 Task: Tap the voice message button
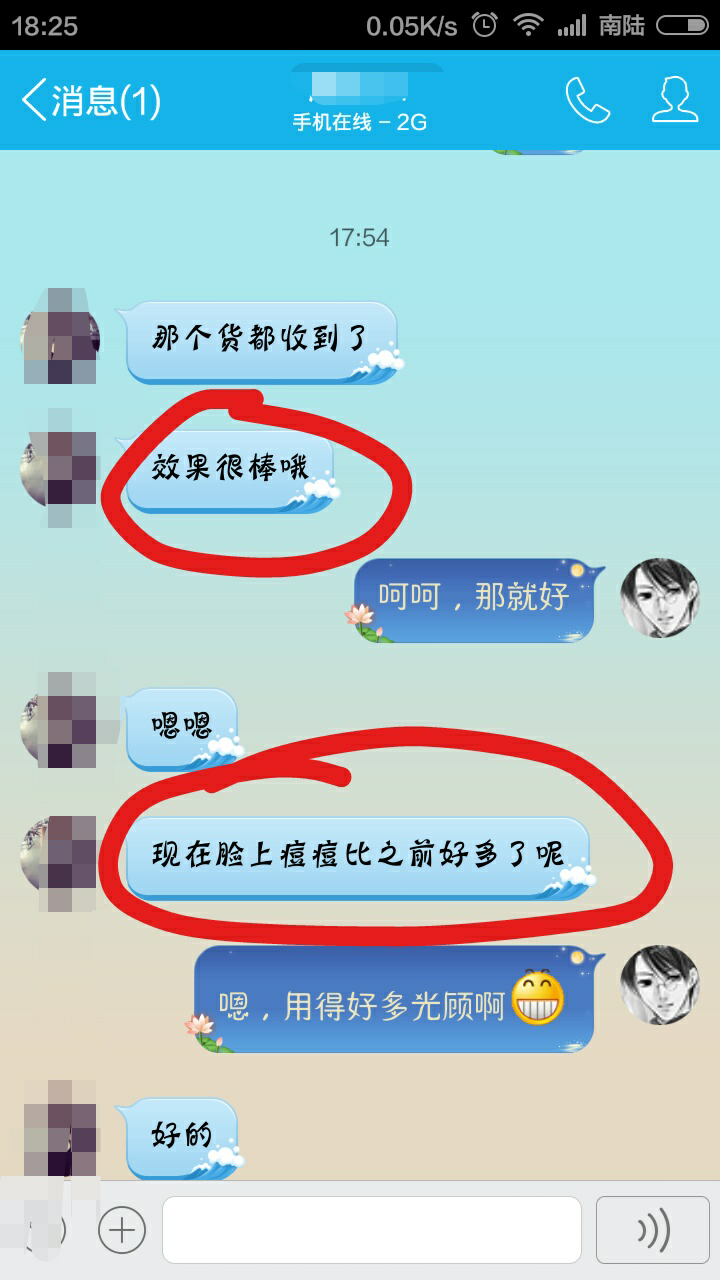pyautogui.click(x=653, y=1229)
